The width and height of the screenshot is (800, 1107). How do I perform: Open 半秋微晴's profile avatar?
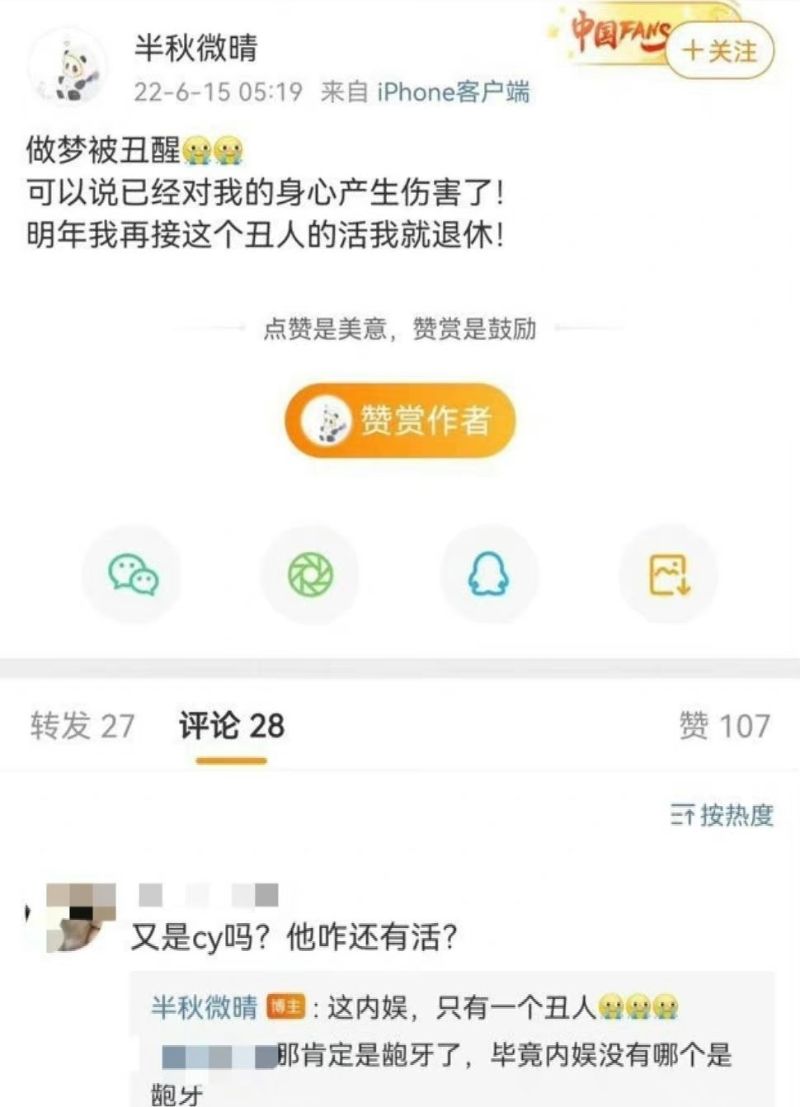pos(69,65)
